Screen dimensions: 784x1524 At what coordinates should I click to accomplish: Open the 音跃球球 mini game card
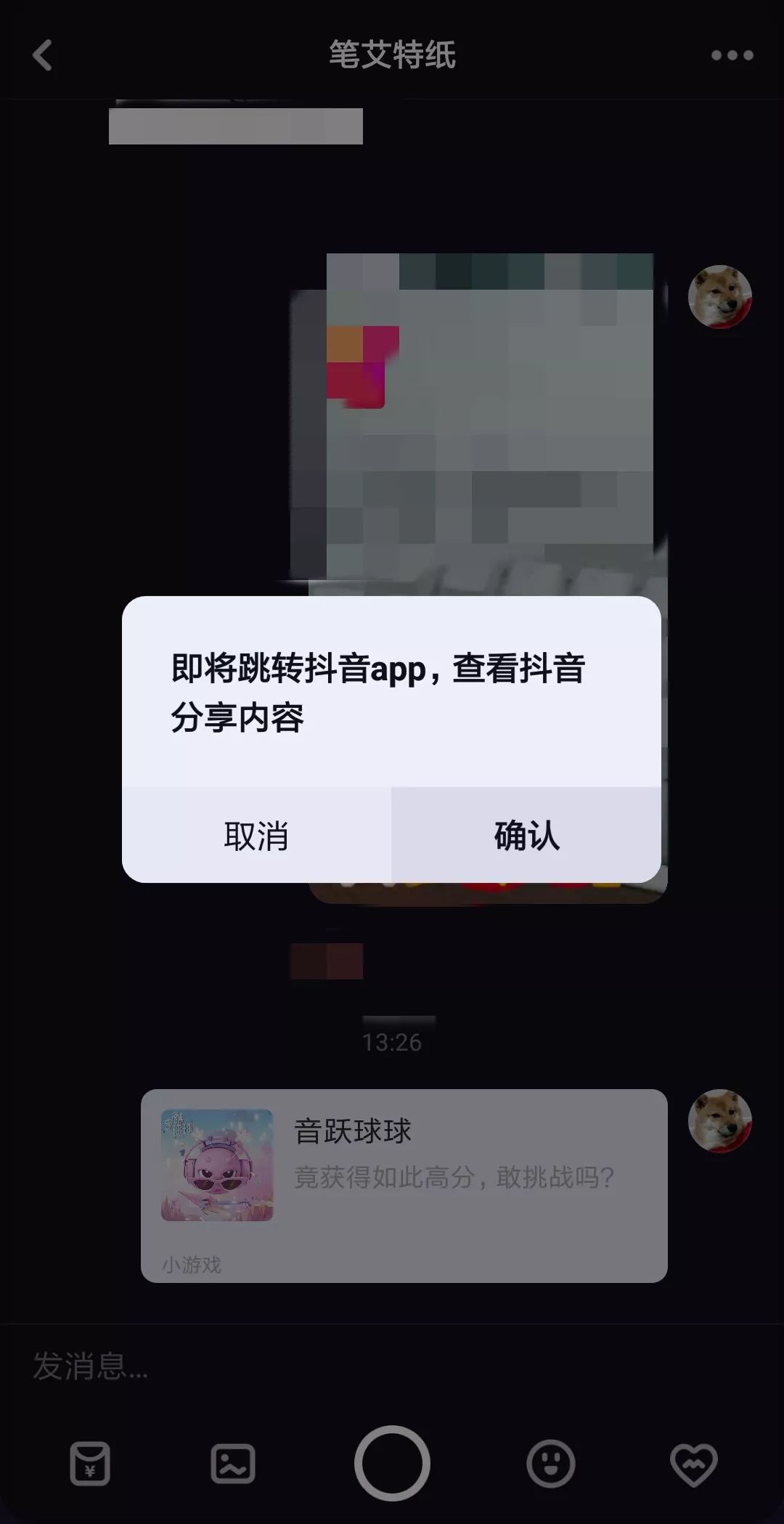(404, 1186)
